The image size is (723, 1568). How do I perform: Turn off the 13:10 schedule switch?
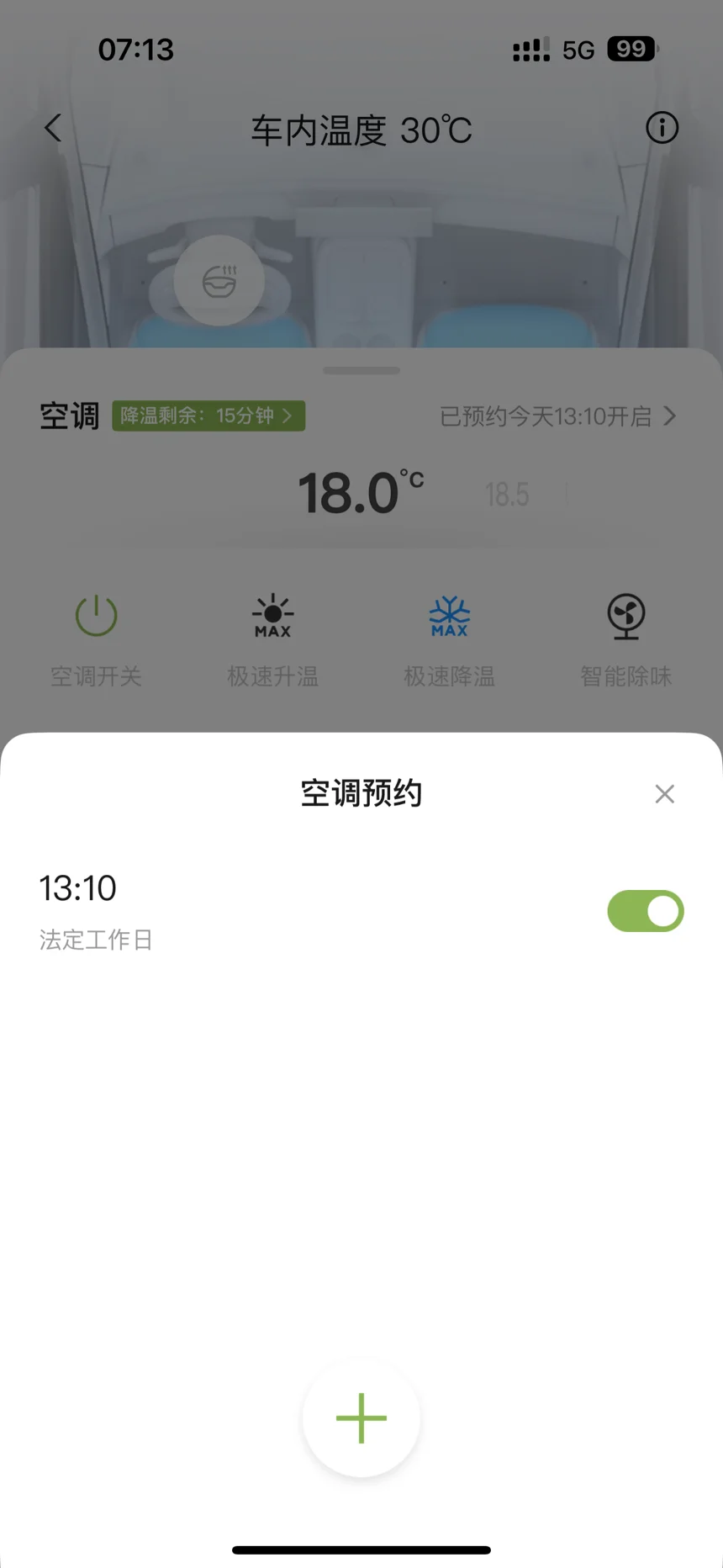[645, 911]
